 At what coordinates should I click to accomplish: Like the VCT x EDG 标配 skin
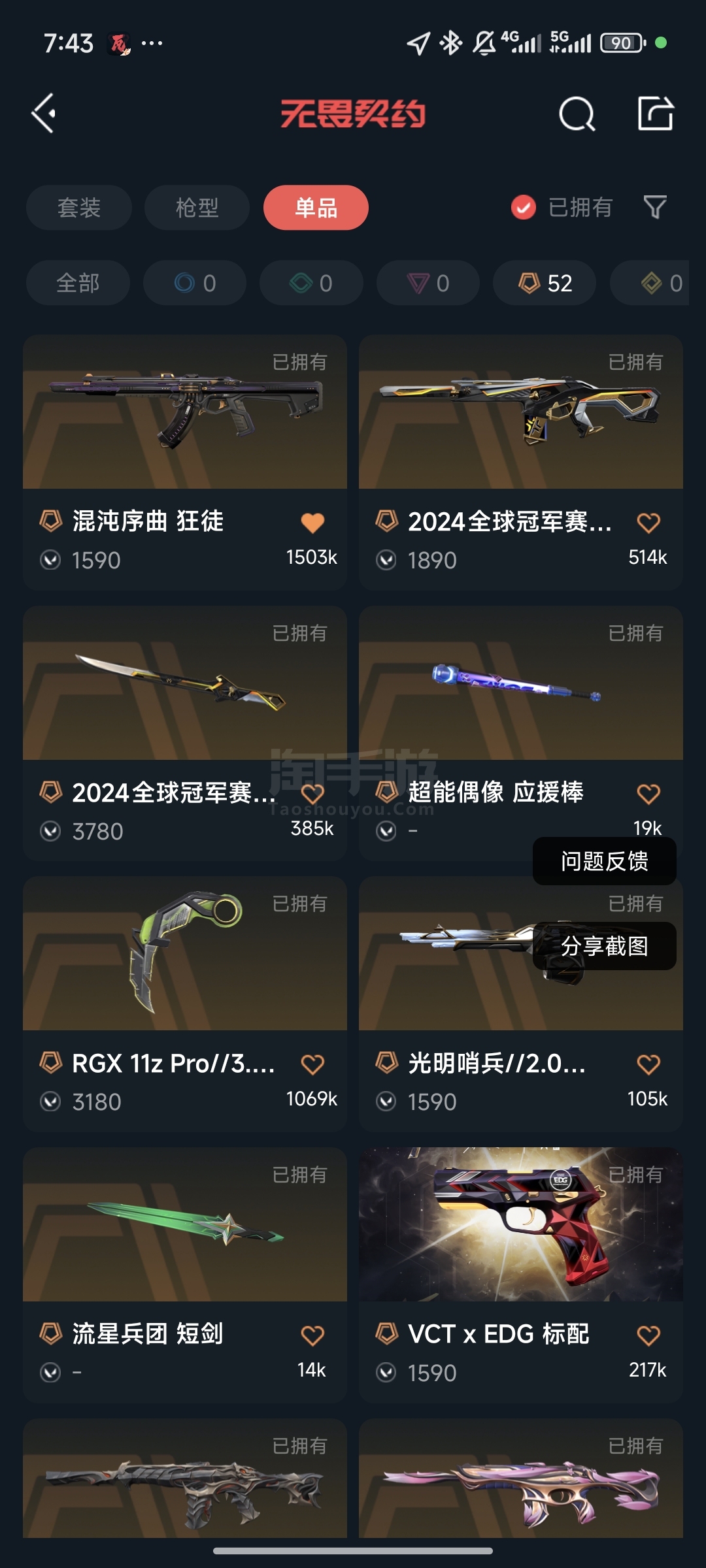[x=648, y=1335]
